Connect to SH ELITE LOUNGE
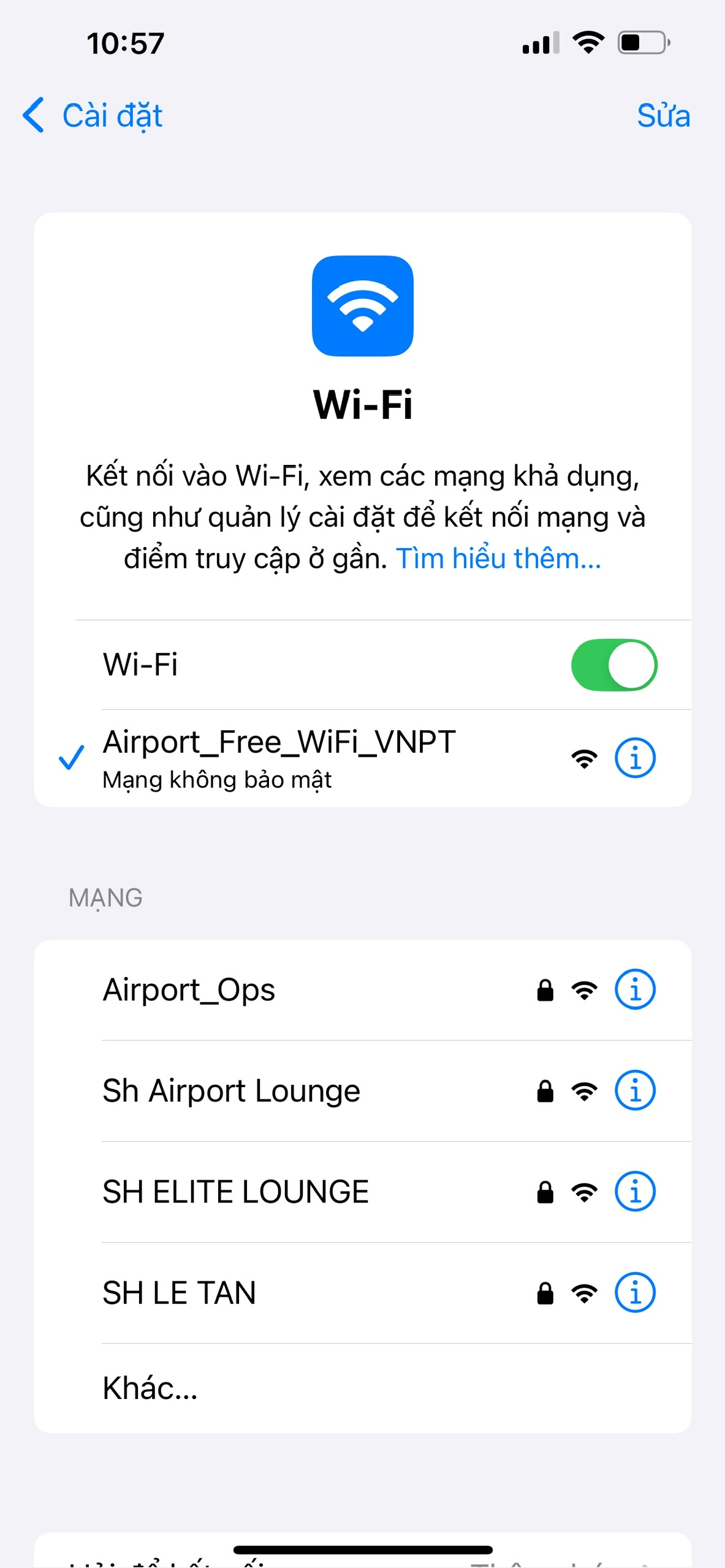This screenshot has width=725, height=1568. tap(235, 1192)
